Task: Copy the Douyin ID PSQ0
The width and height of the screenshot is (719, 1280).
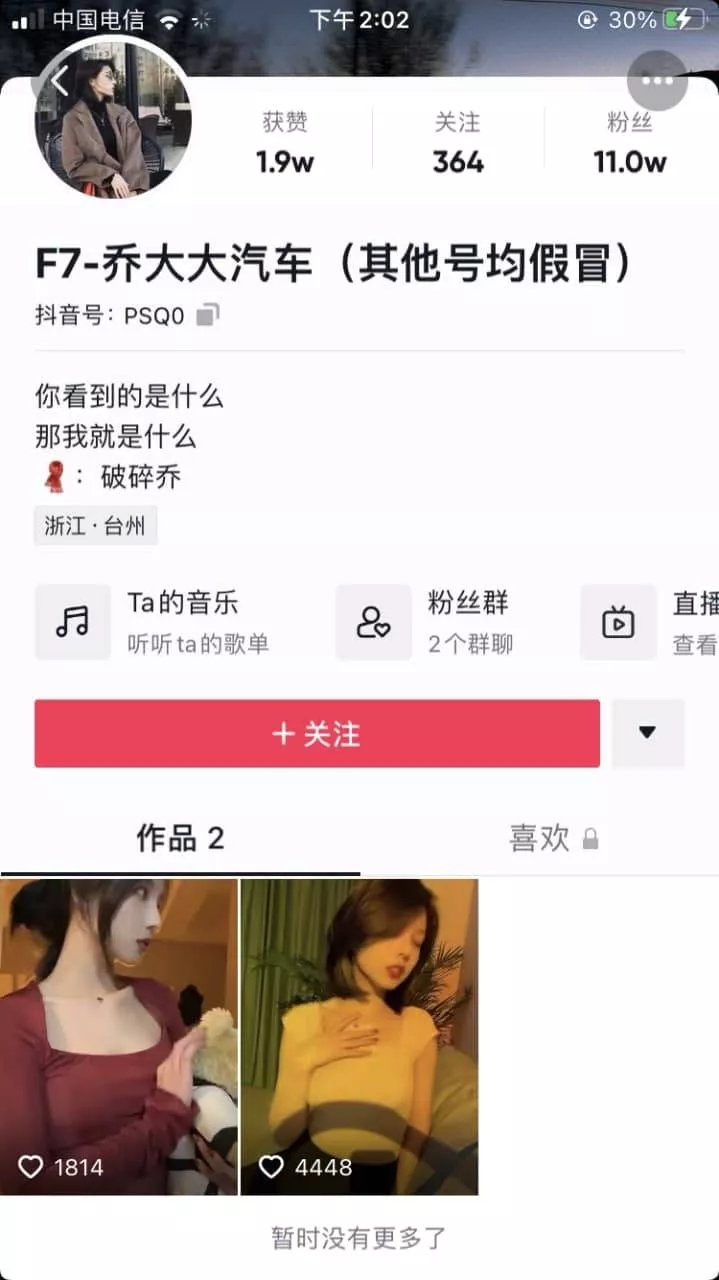Action: (x=207, y=315)
